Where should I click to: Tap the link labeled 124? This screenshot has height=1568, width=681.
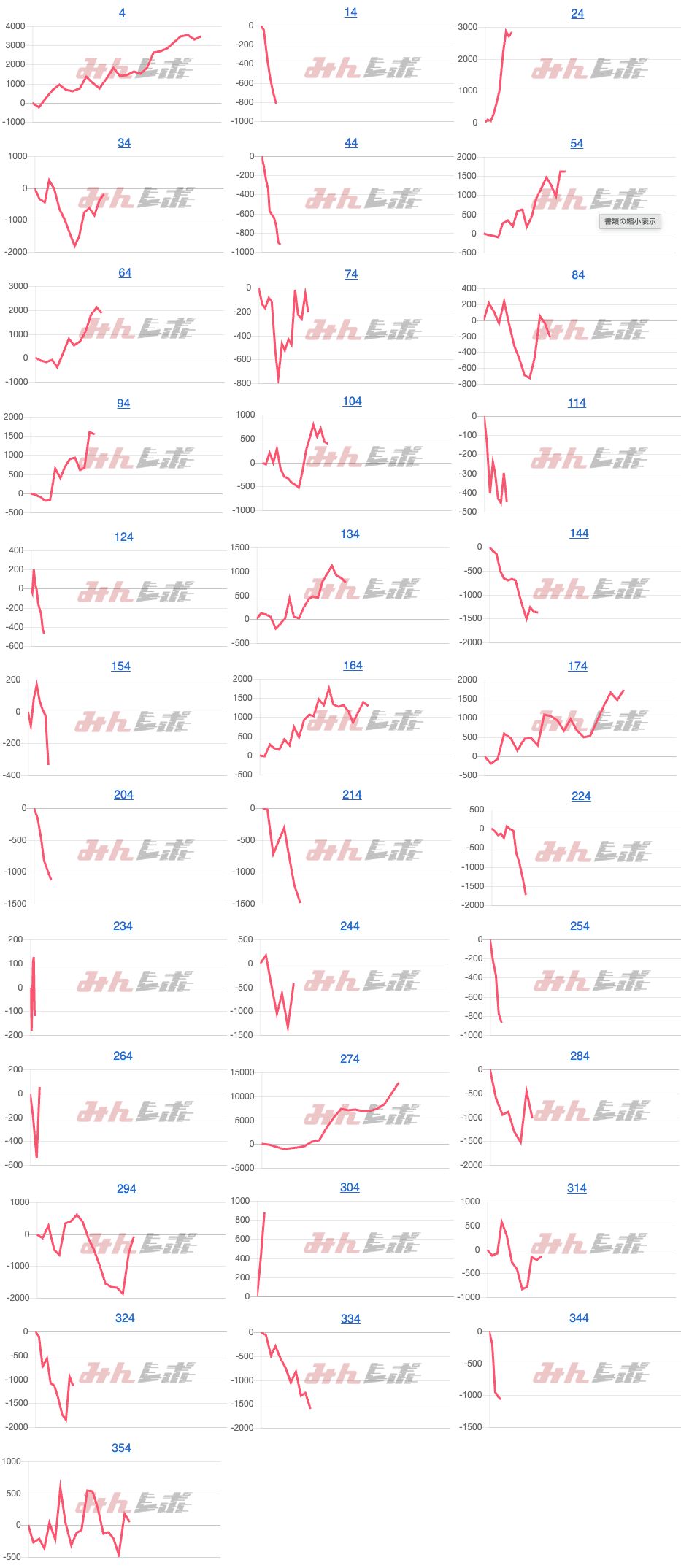(x=123, y=537)
